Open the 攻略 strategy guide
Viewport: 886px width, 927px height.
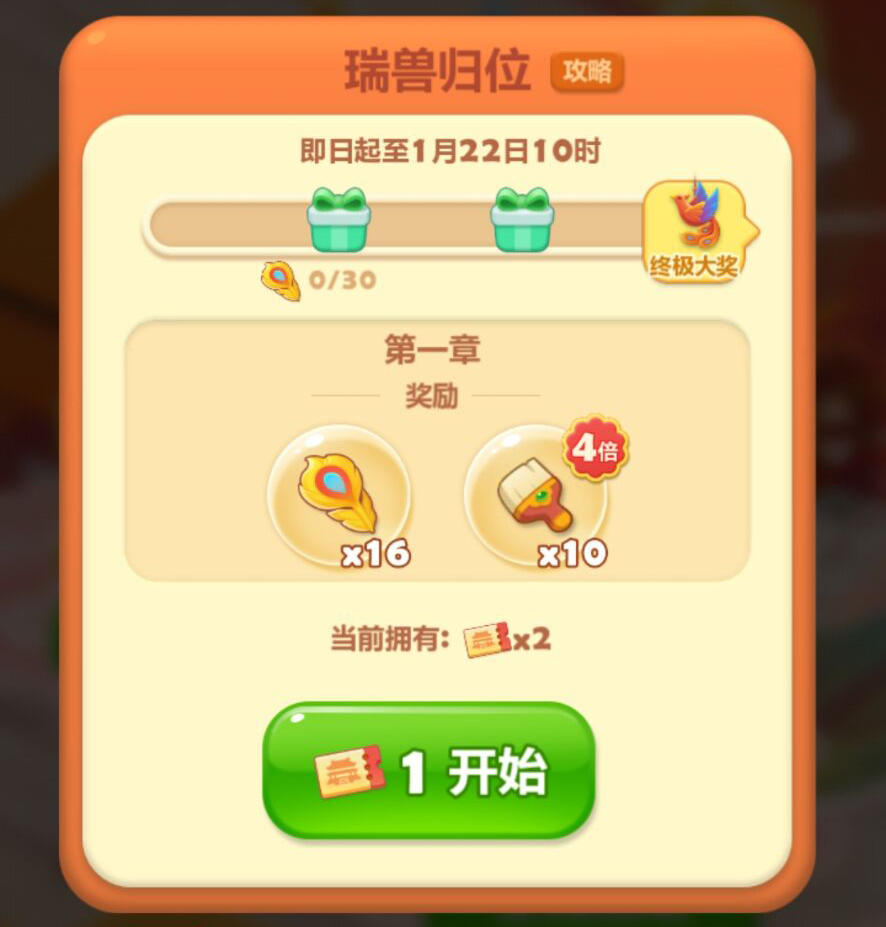point(587,72)
